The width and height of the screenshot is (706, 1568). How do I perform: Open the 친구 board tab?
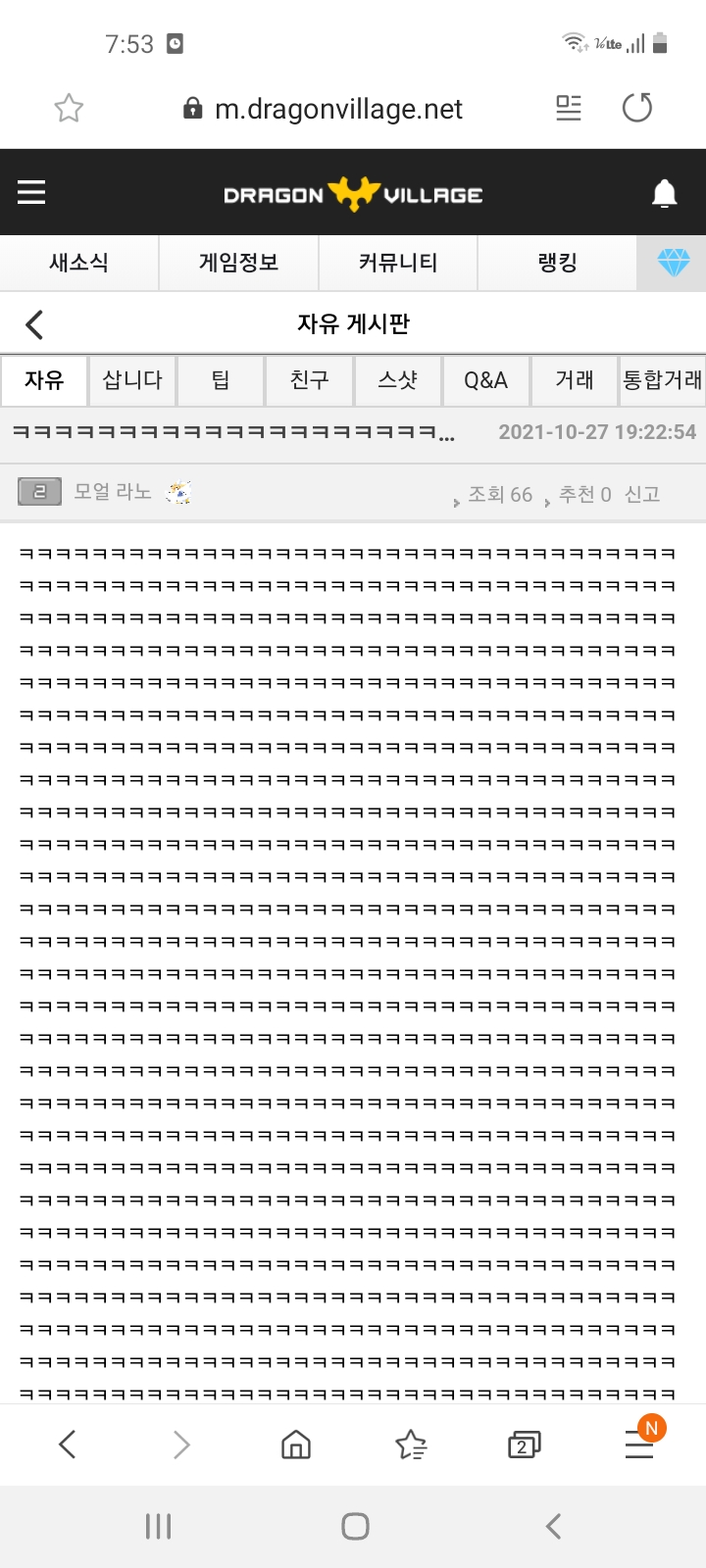point(309,380)
